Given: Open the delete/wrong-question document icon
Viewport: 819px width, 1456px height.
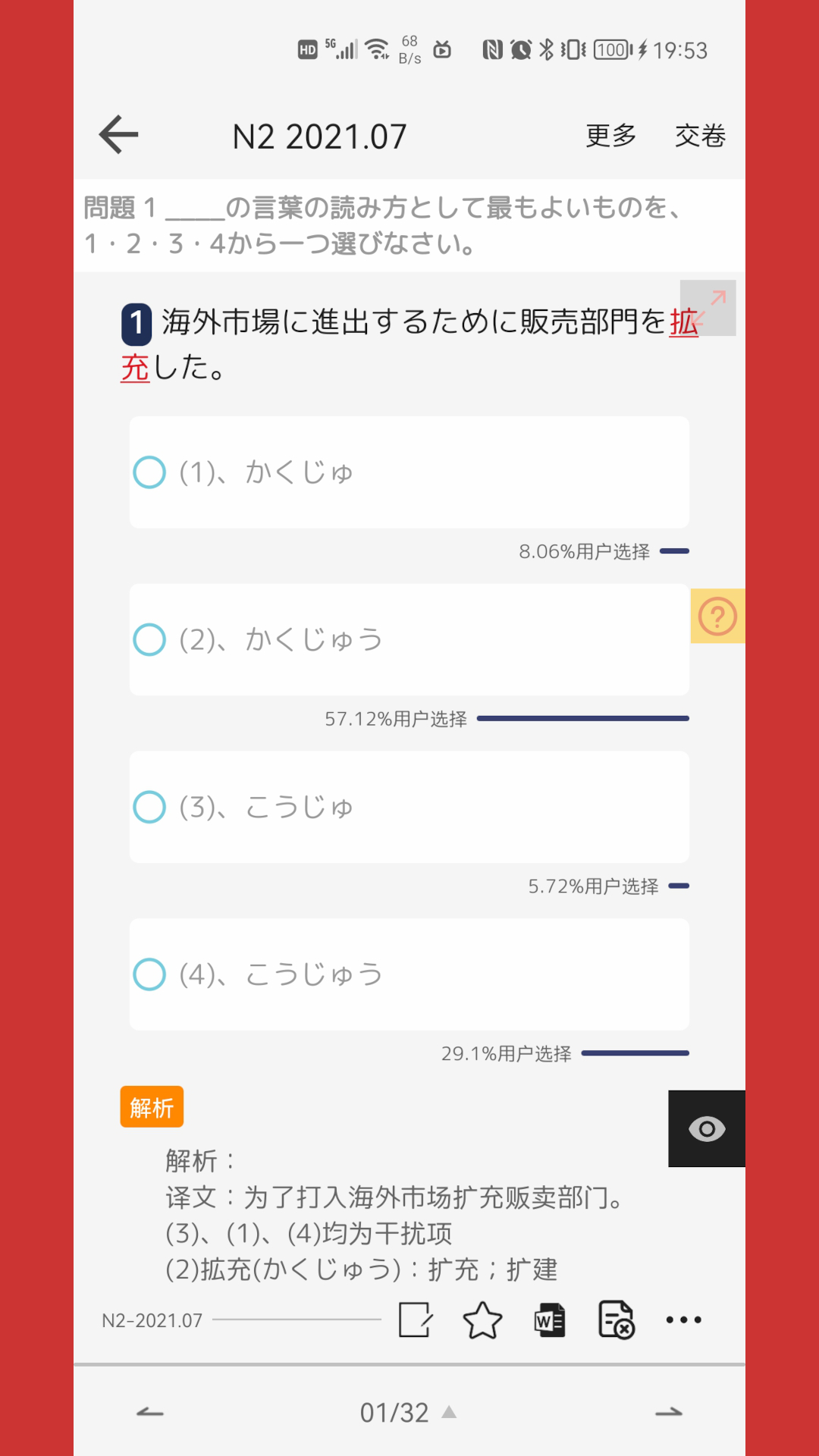Looking at the screenshot, I should click(x=615, y=1319).
